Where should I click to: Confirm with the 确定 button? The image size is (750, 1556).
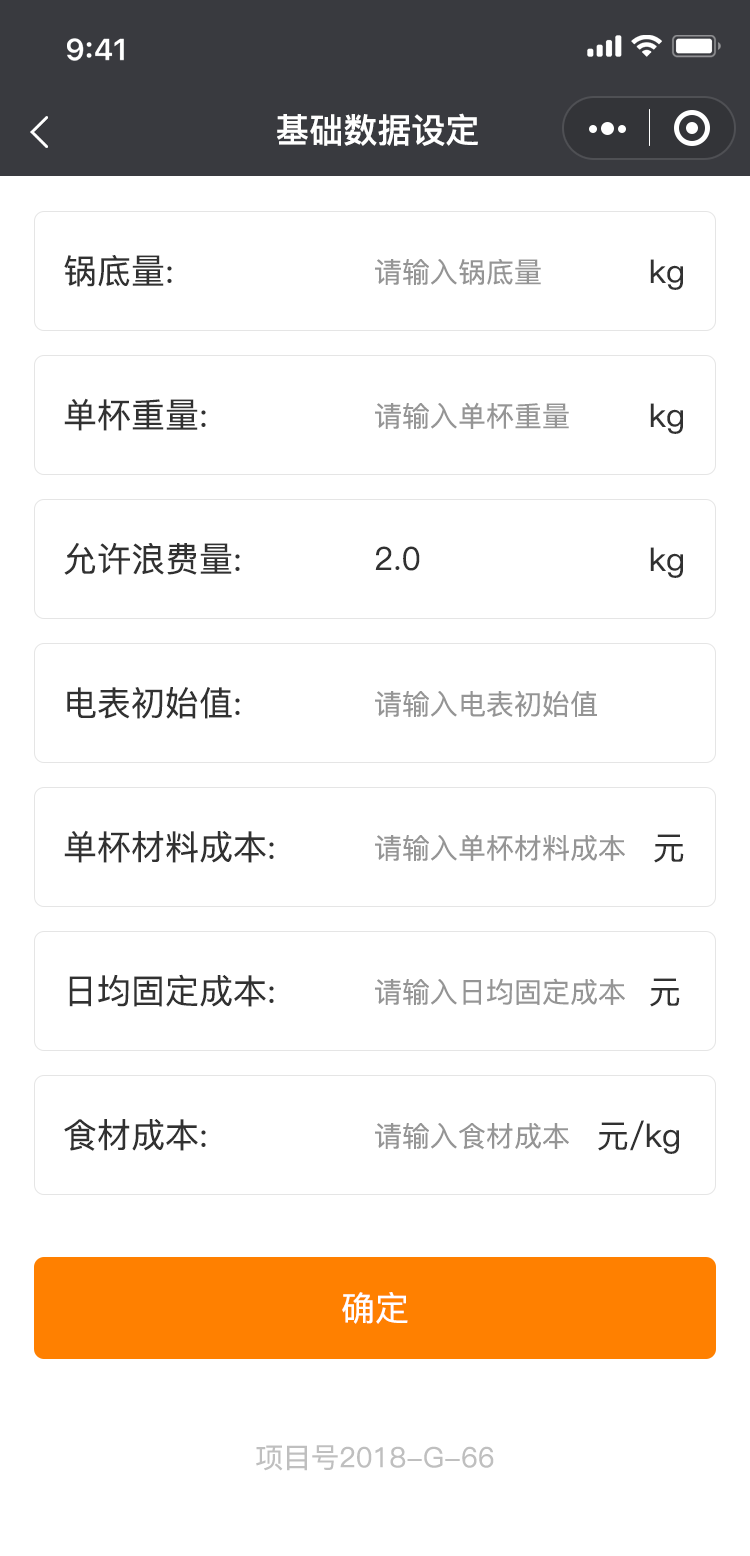375,1308
